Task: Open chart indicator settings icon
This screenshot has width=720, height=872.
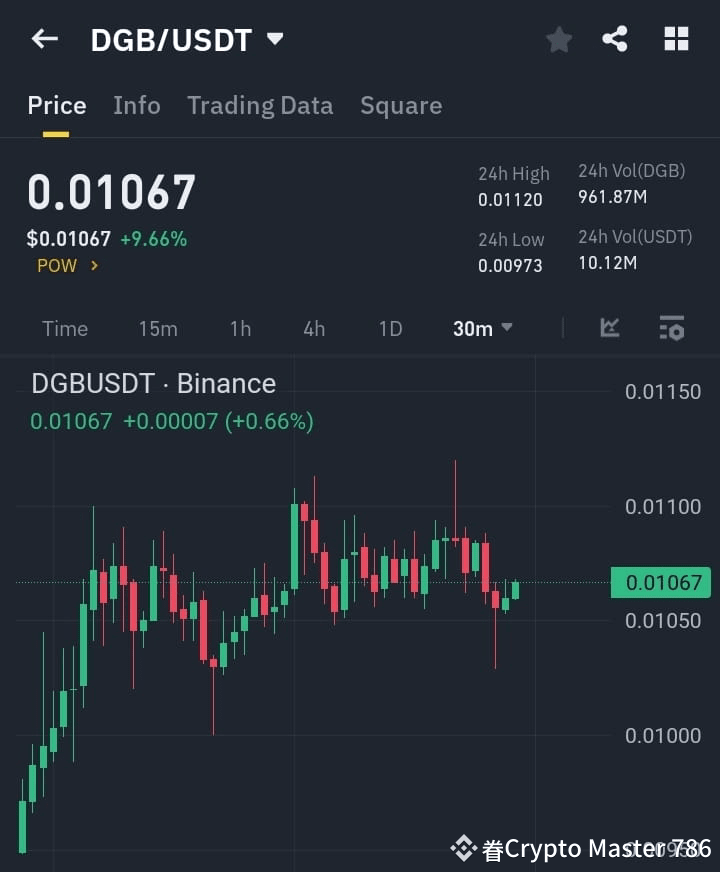Action: click(x=672, y=328)
